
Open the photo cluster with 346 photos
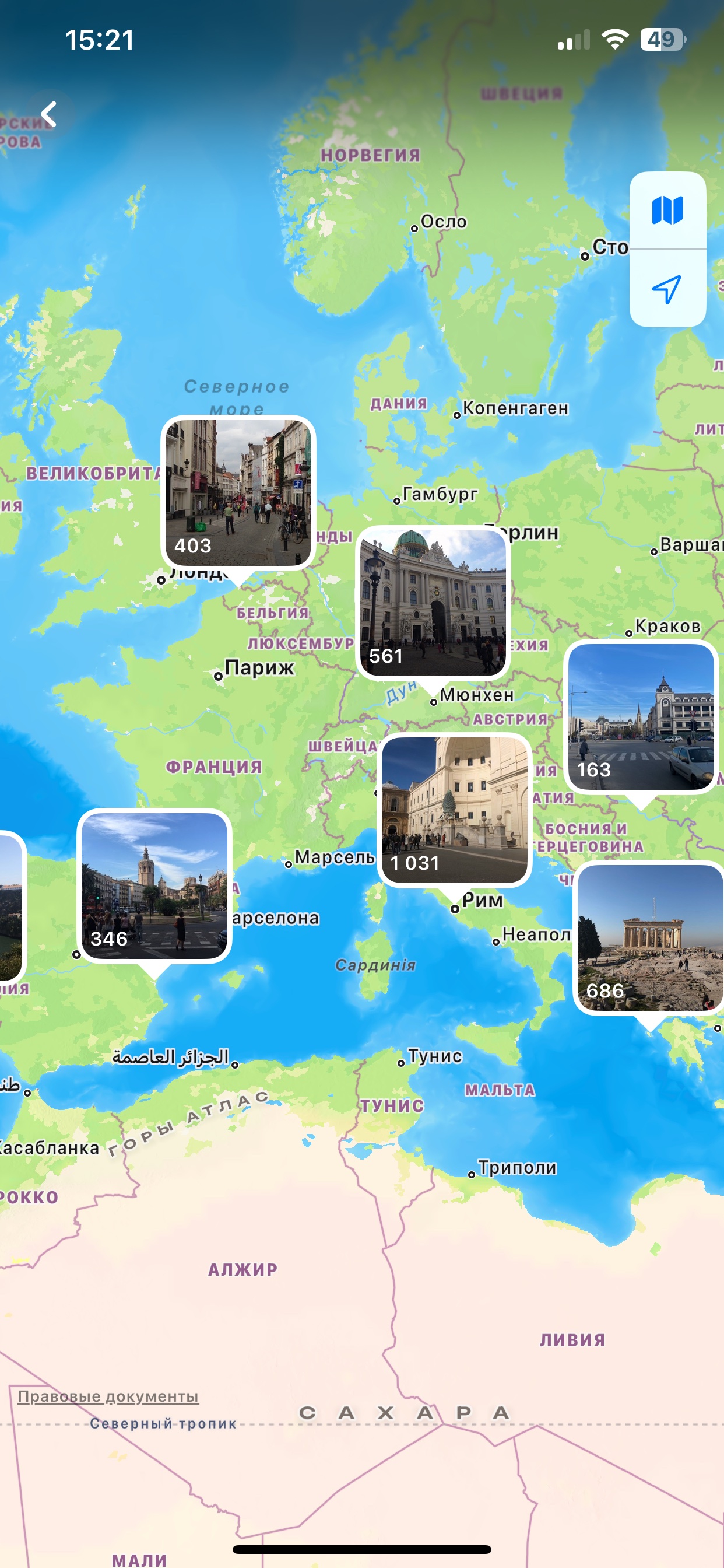pyautogui.click(x=154, y=885)
